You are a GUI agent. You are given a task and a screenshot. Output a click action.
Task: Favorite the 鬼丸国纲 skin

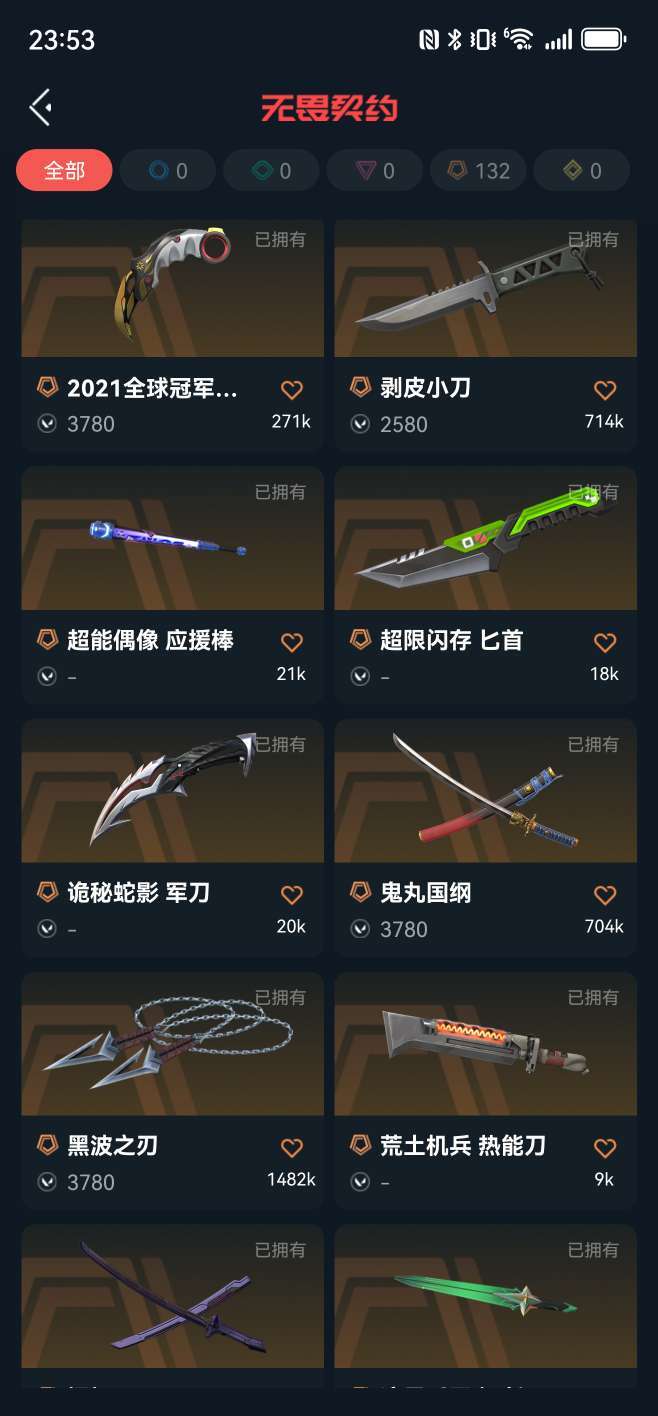coord(605,895)
